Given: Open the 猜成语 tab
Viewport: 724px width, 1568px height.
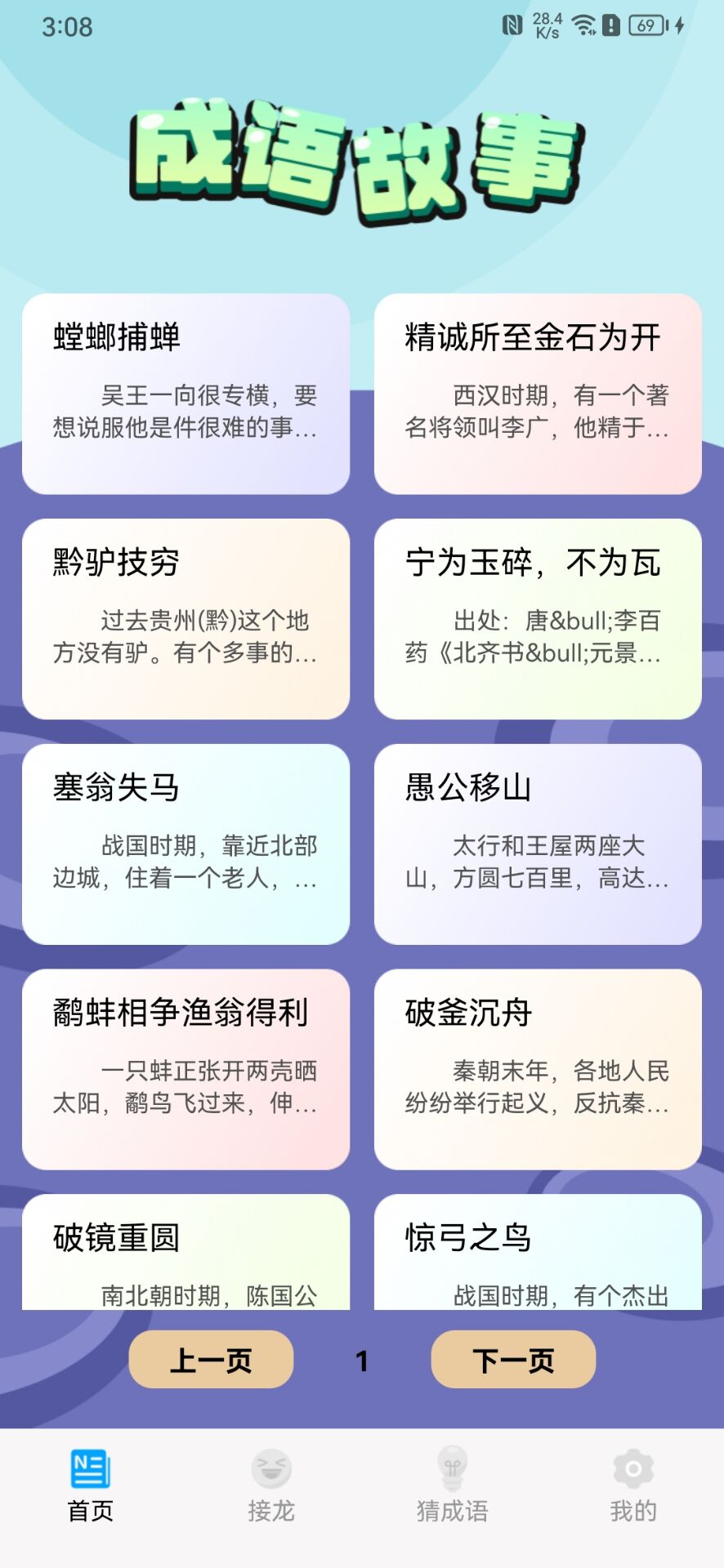Looking at the screenshot, I should pos(452,1486).
